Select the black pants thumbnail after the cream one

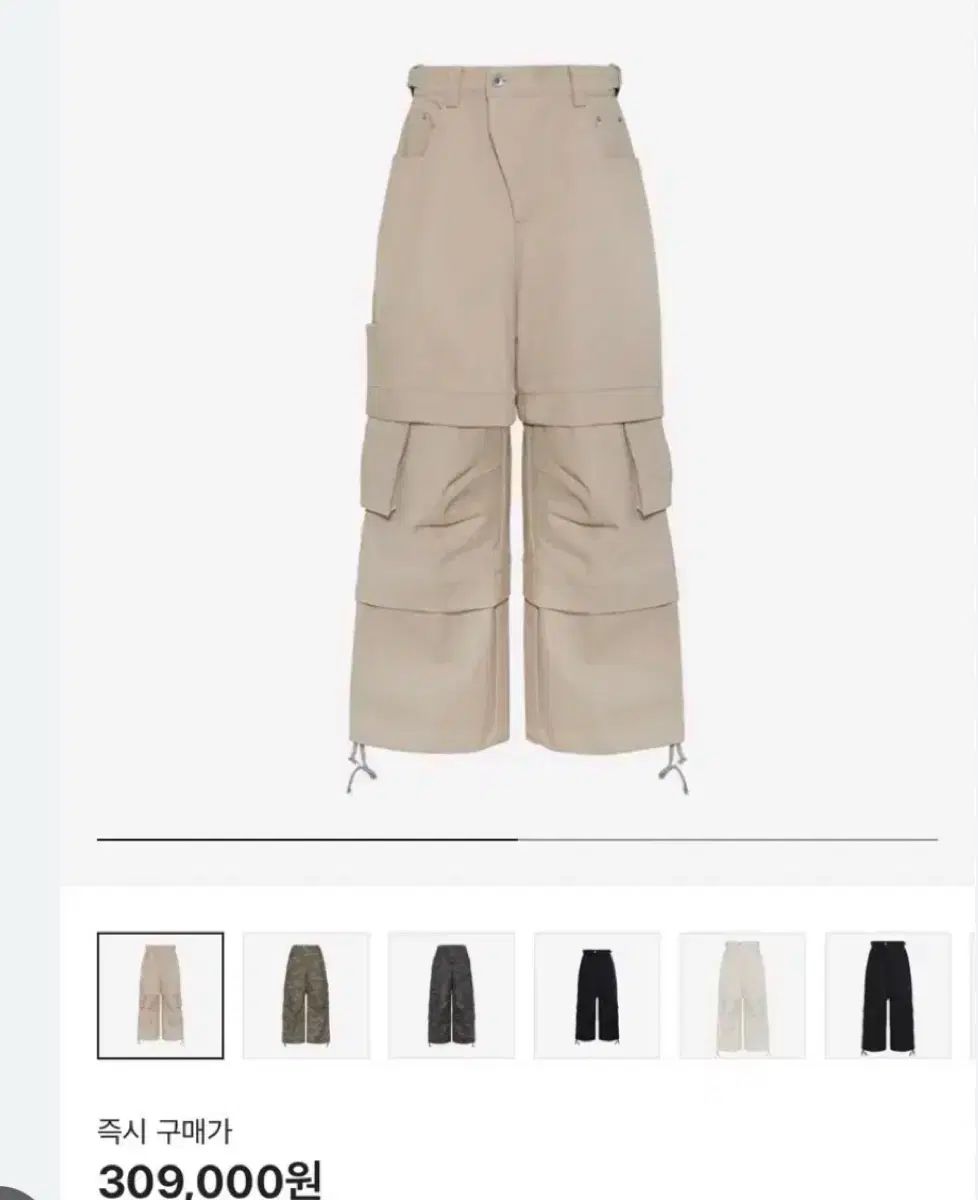tap(887, 995)
